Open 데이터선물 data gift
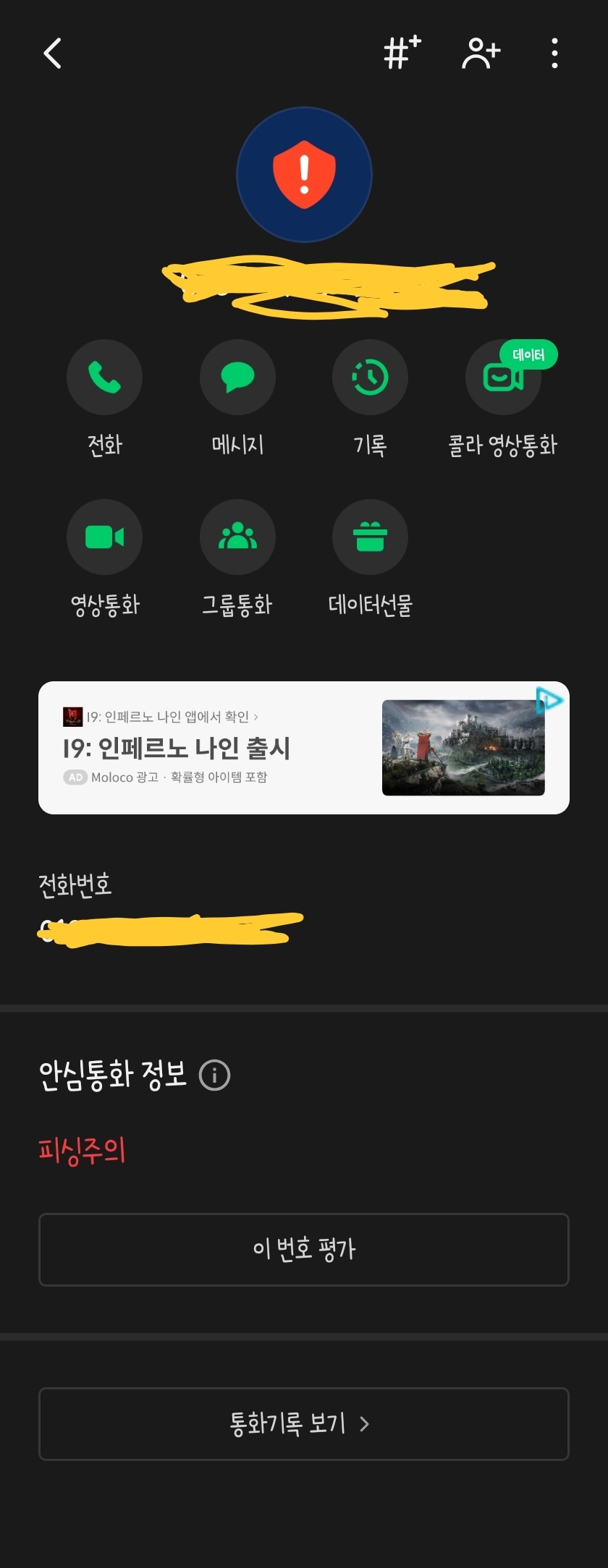Image resolution: width=608 pixels, height=1568 pixels. [x=370, y=537]
